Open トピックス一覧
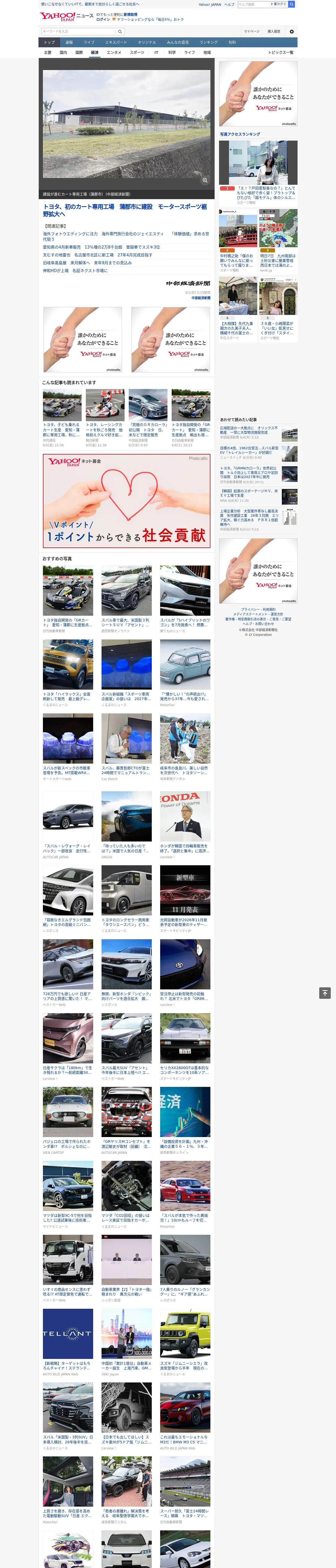This screenshot has height=1568, width=336. coord(281,52)
